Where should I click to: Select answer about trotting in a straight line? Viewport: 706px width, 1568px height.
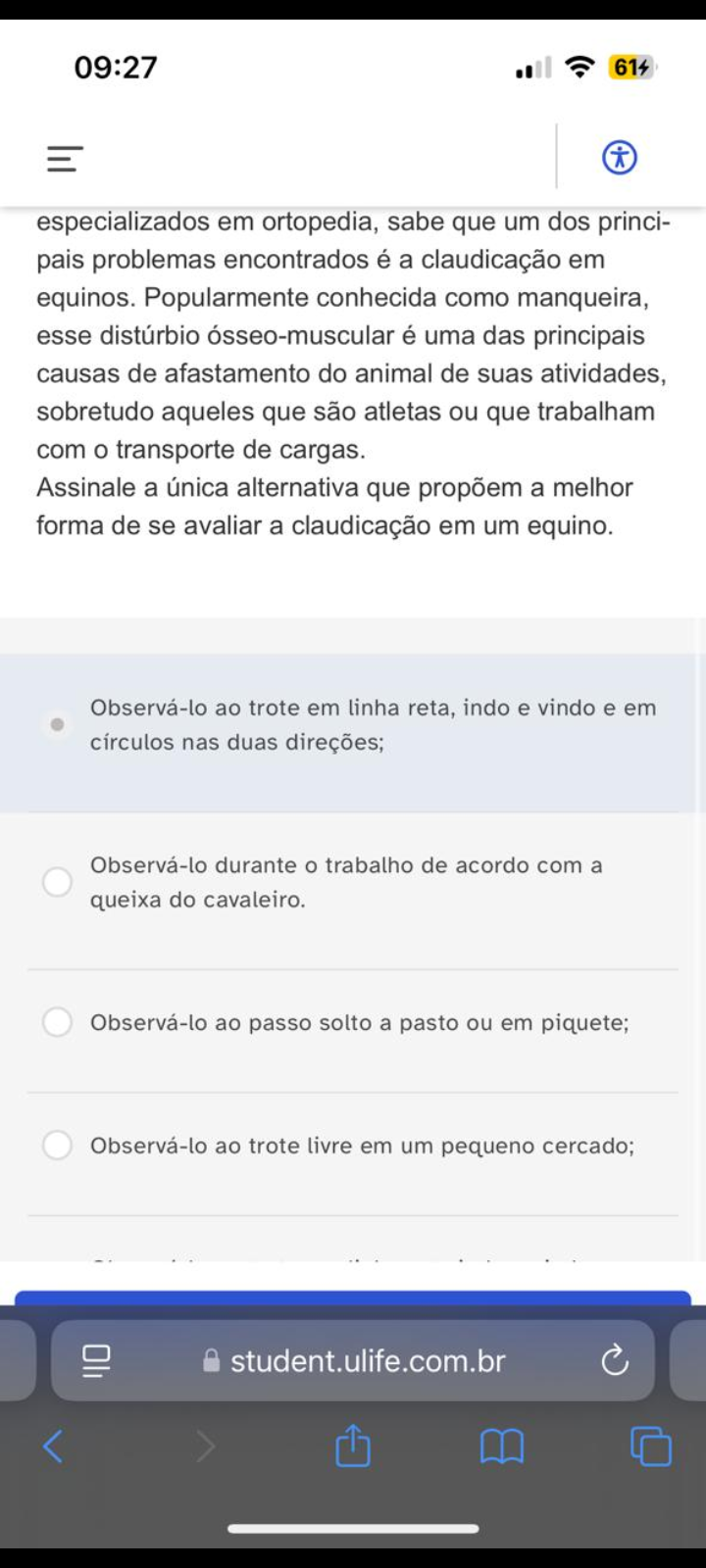coord(58,725)
